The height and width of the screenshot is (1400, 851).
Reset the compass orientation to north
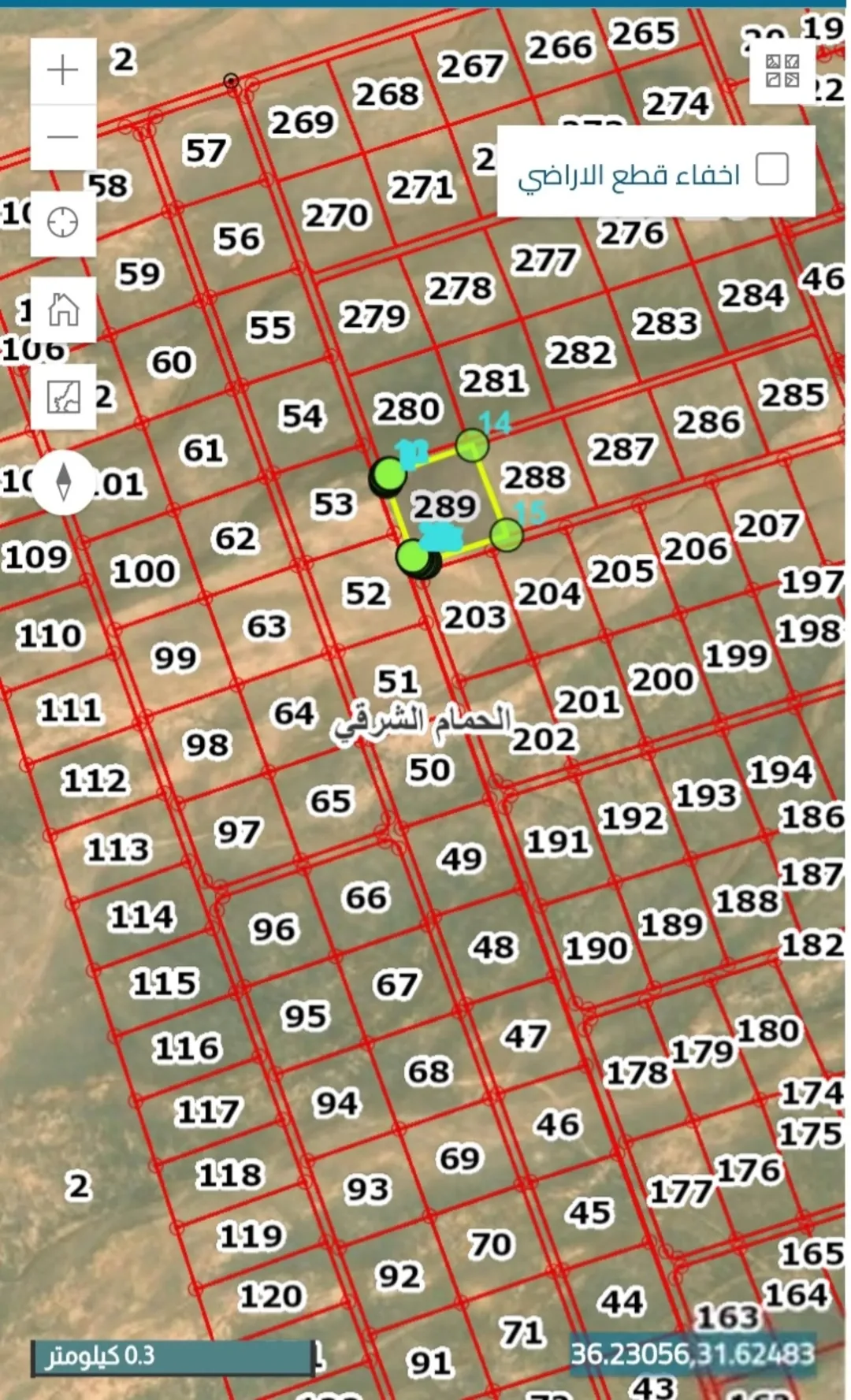(x=64, y=482)
